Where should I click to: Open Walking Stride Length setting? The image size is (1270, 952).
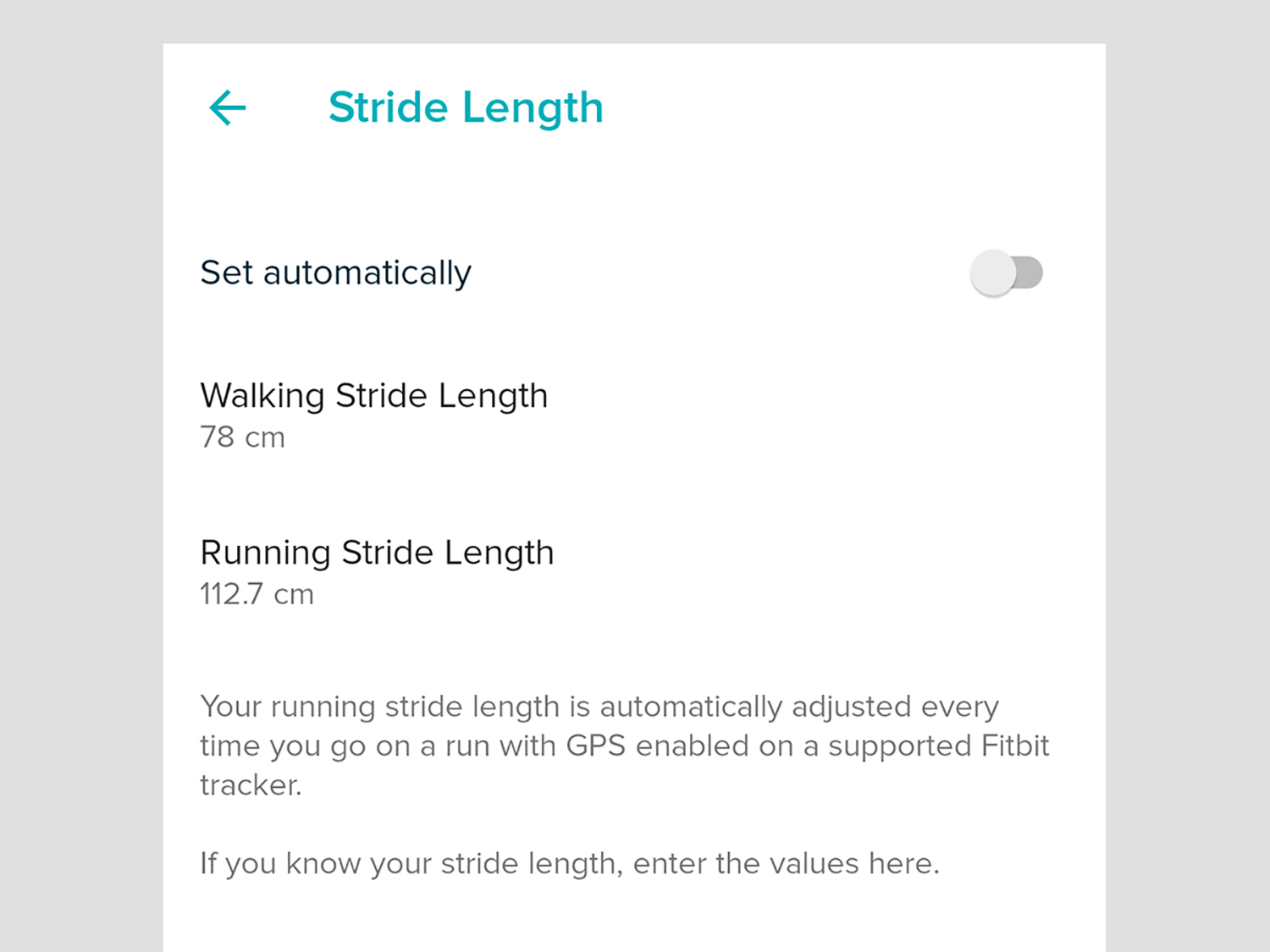tap(373, 415)
